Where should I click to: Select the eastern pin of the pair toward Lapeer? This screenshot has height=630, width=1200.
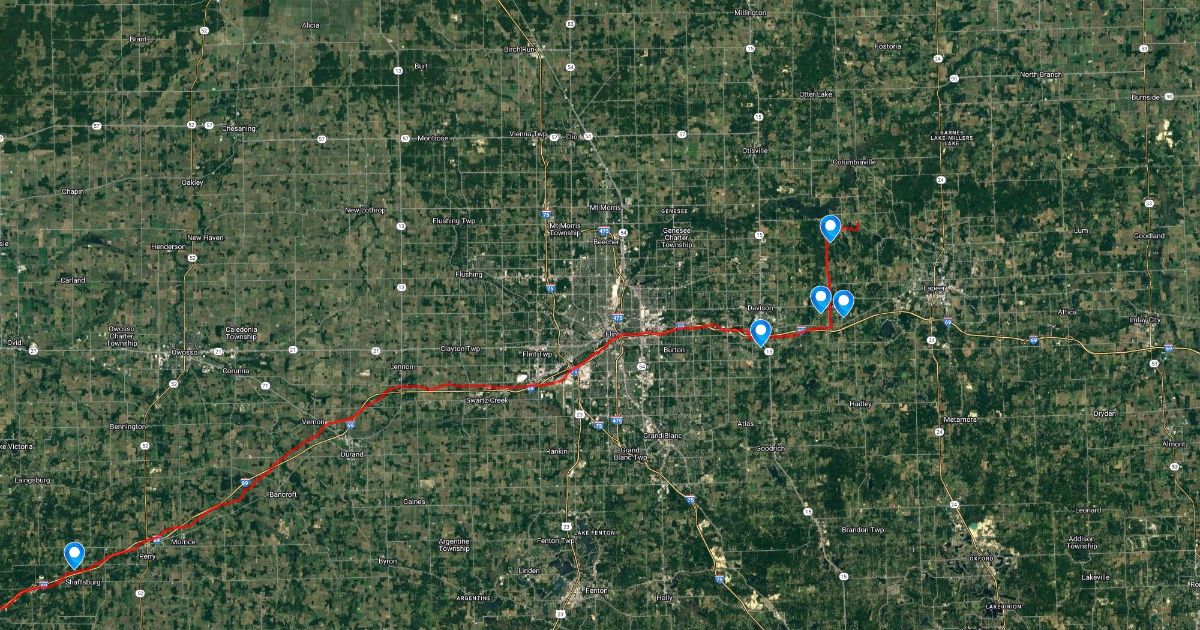click(x=843, y=302)
